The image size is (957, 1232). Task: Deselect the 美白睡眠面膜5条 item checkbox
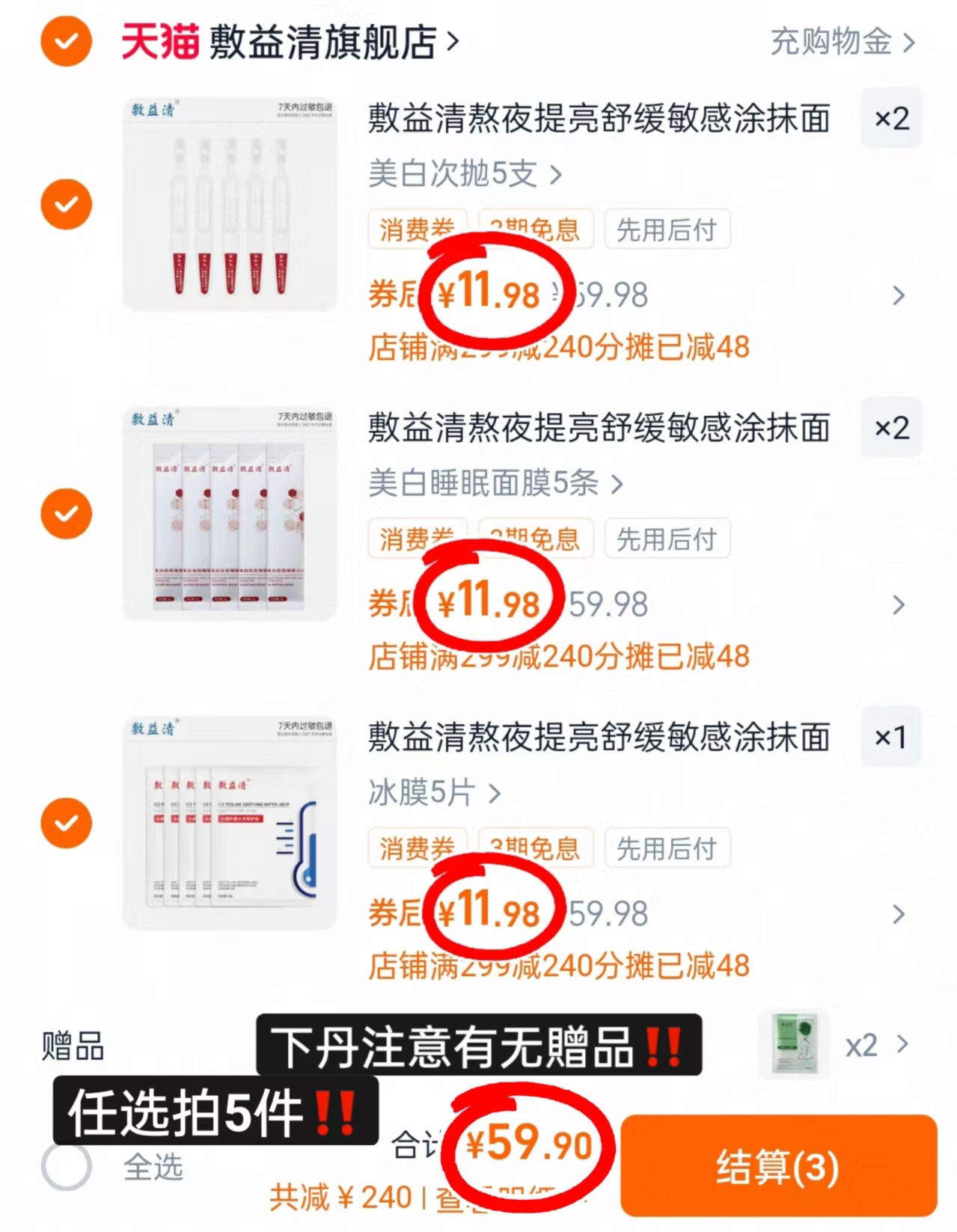pyautogui.click(x=66, y=513)
